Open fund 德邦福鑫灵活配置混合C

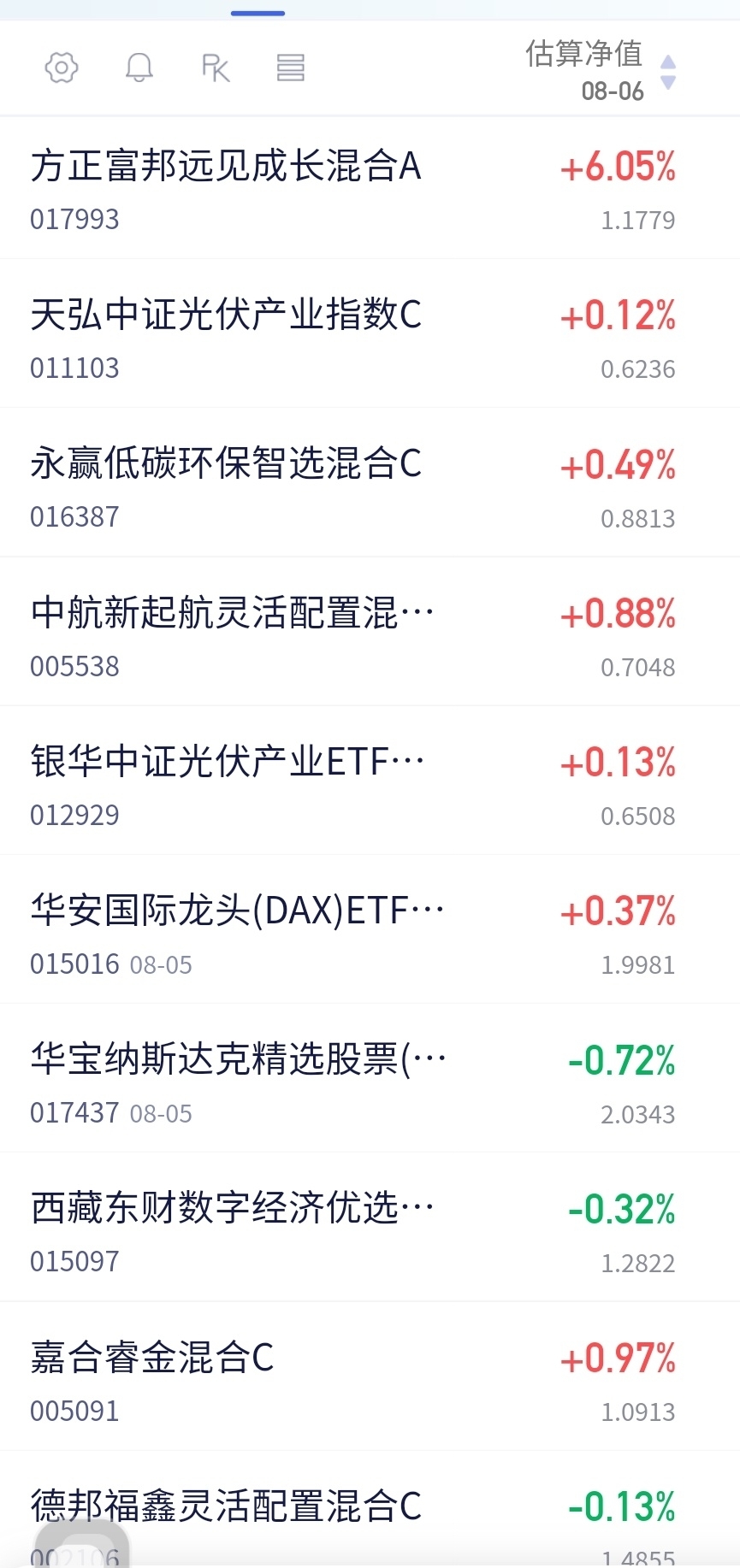370,1511
